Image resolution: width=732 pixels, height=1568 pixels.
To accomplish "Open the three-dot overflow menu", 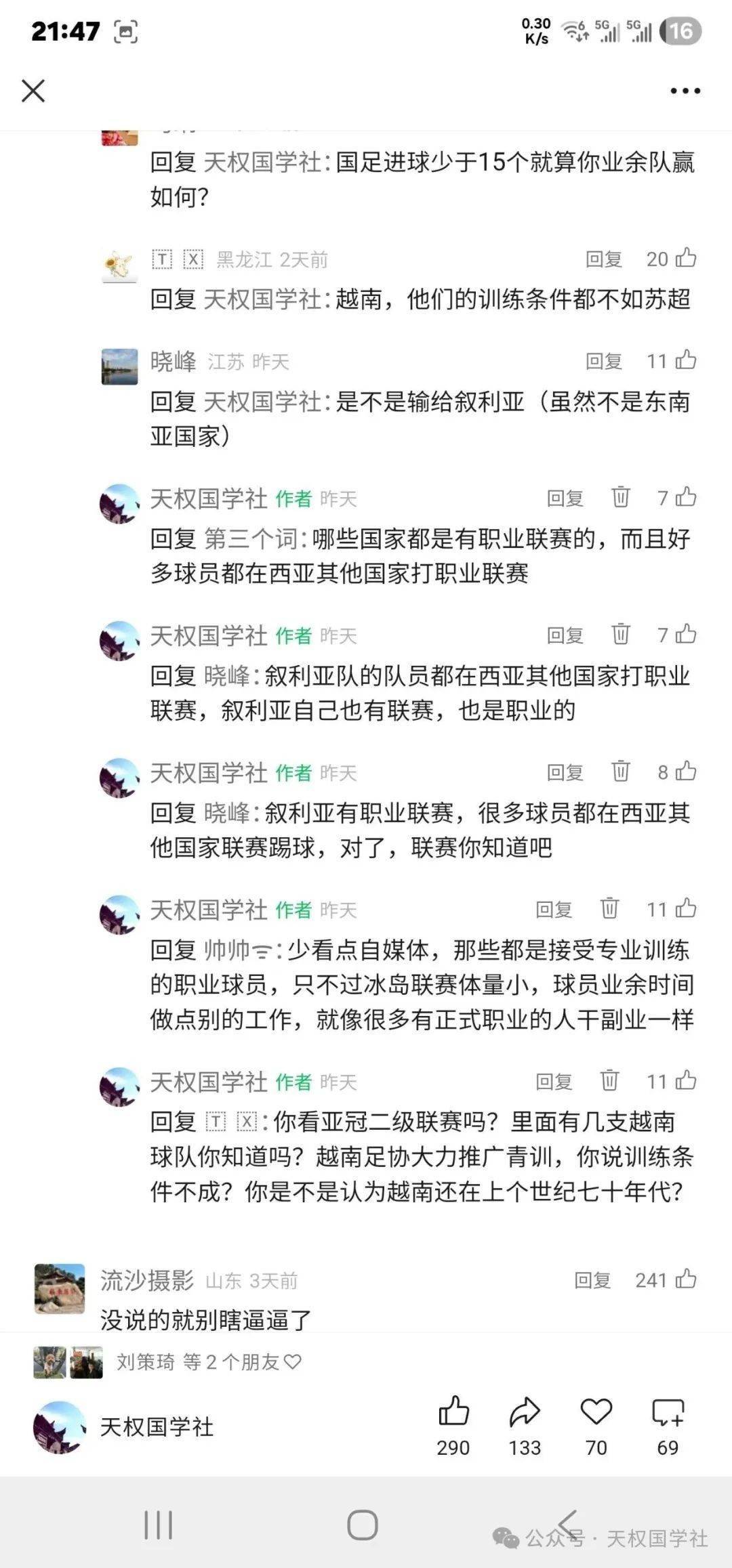I will [685, 91].
